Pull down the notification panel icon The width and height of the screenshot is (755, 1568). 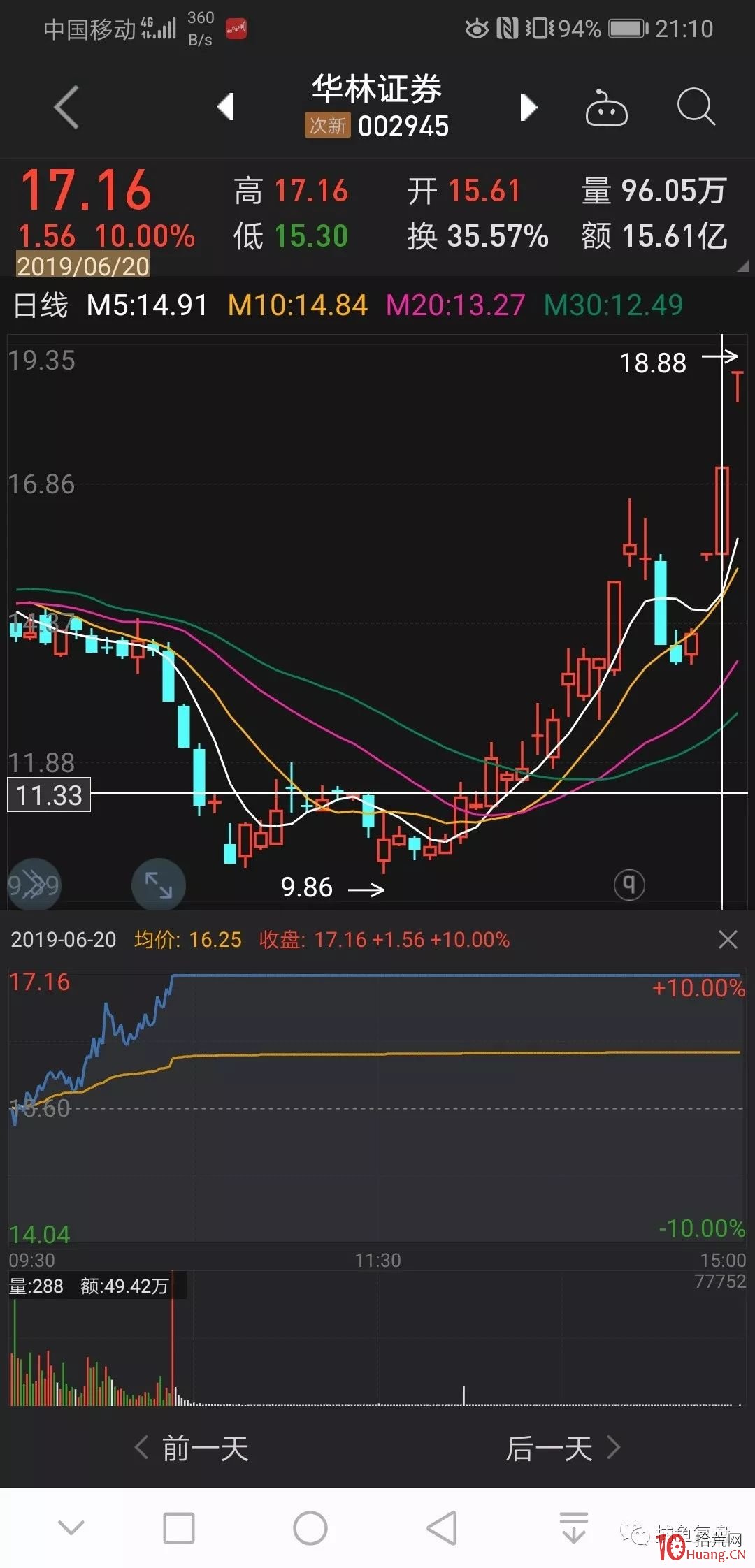574,1528
